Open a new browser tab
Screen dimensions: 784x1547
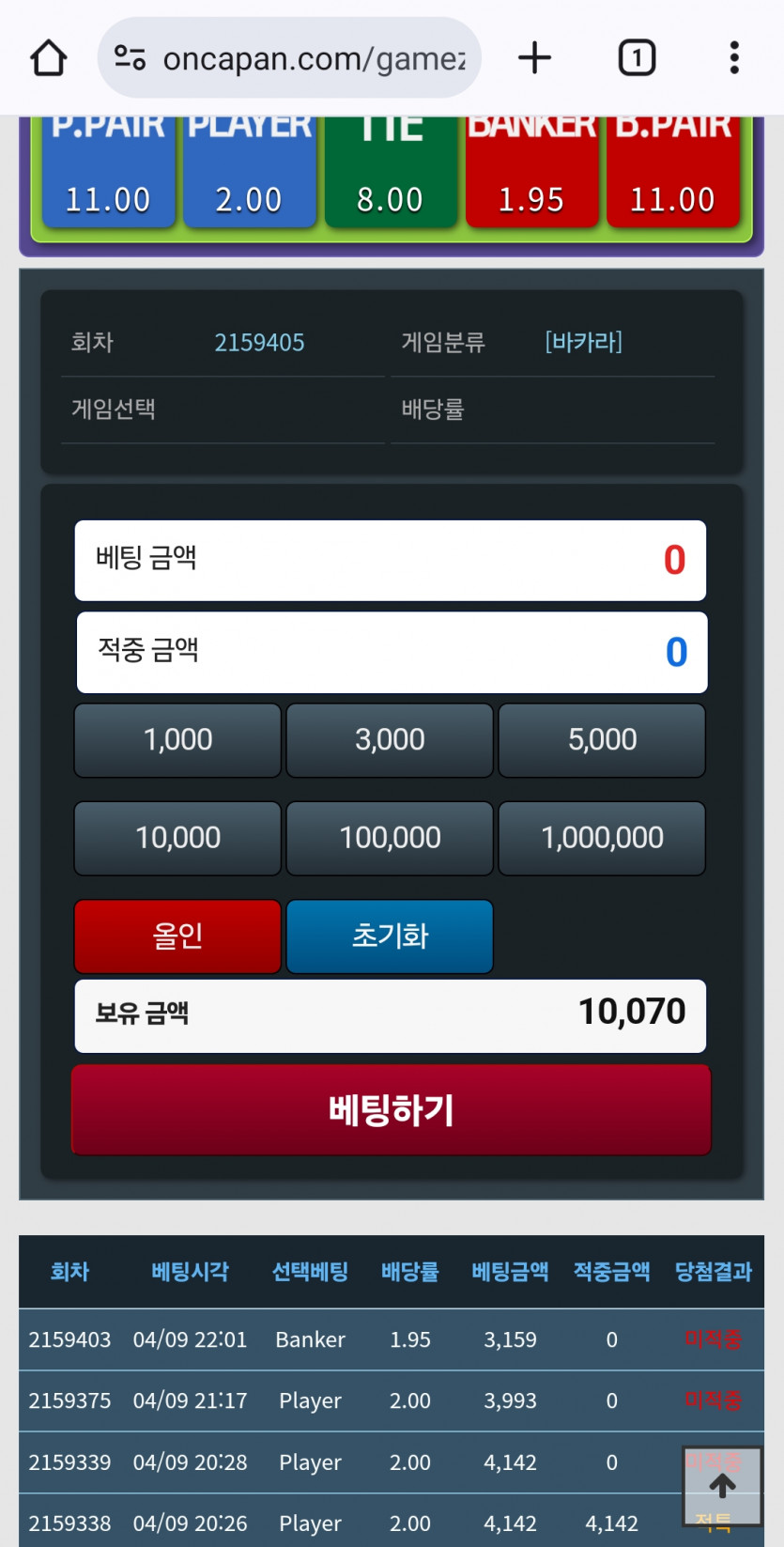click(534, 58)
